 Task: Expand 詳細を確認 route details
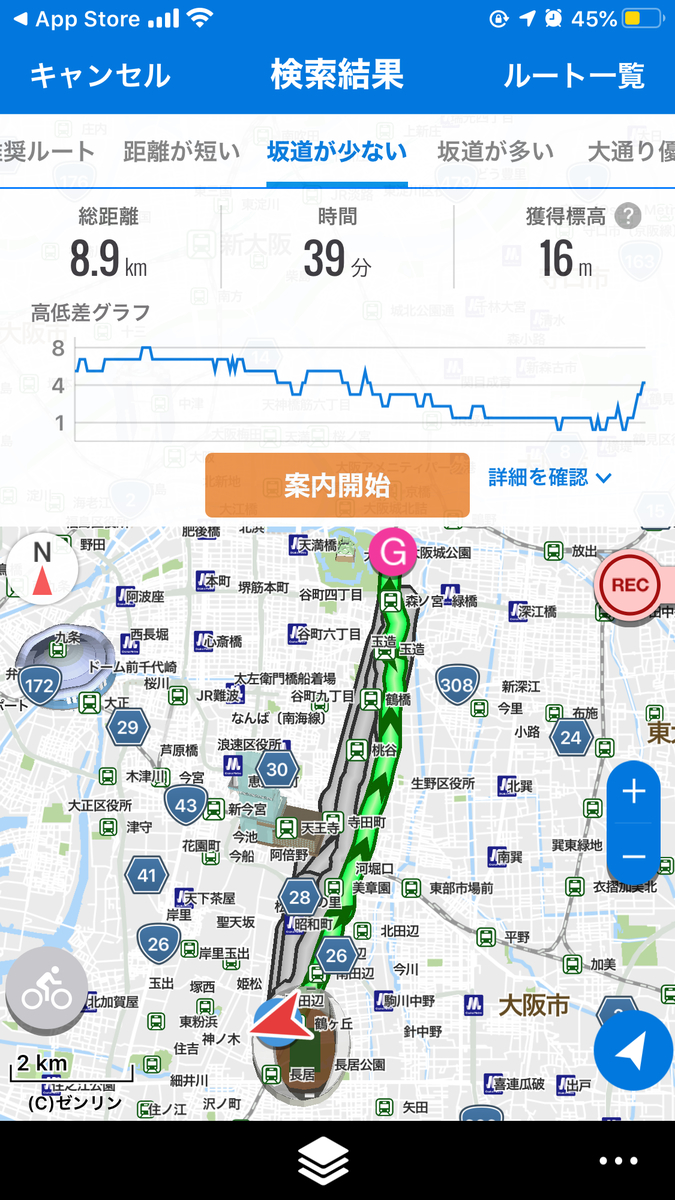(x=550, y=478)
